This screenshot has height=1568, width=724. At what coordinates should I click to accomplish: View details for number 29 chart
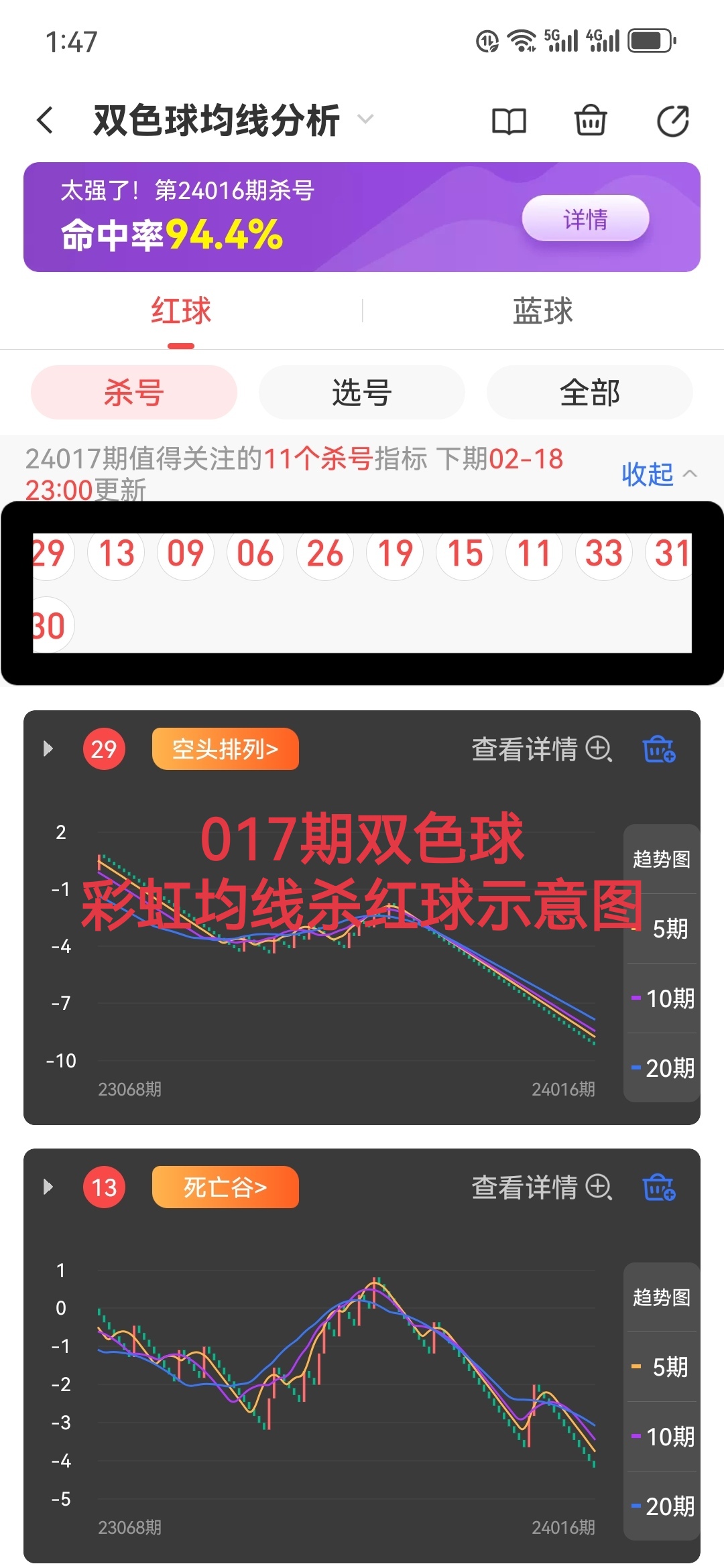point(541,749)
